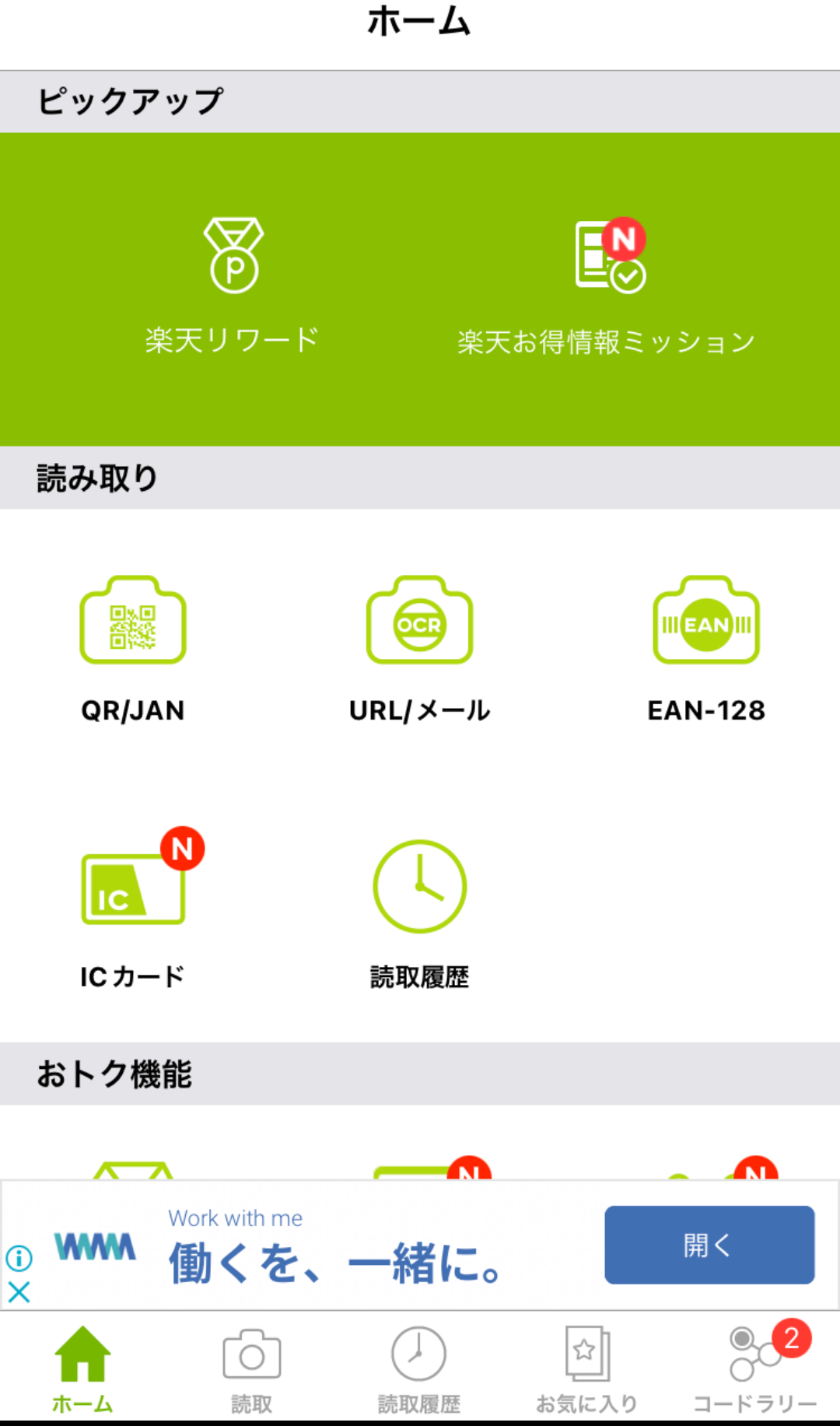The height and width of the screenshot is (1426, 840).
Task: Open the IC カード reader
Action: coord(133,910)
